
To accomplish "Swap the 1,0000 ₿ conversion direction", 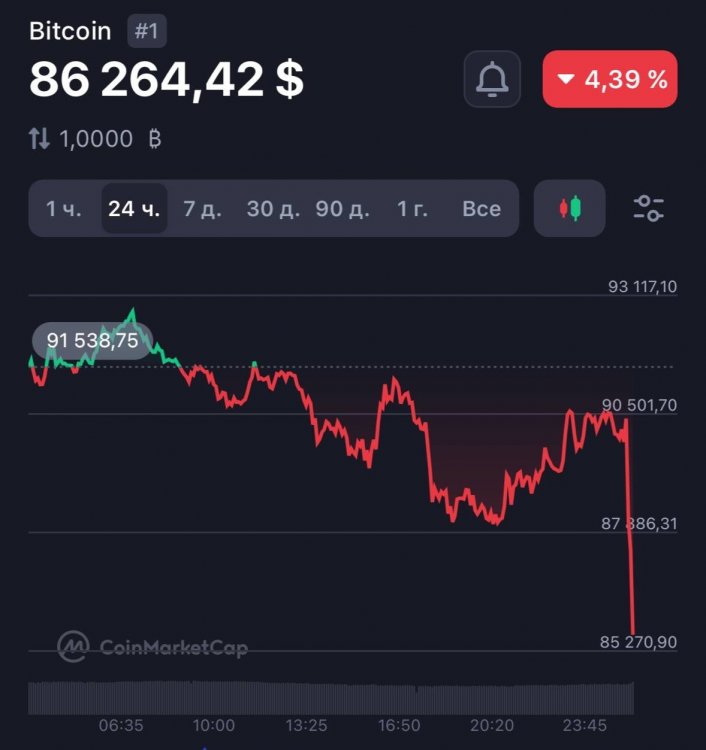I will 39,139.
